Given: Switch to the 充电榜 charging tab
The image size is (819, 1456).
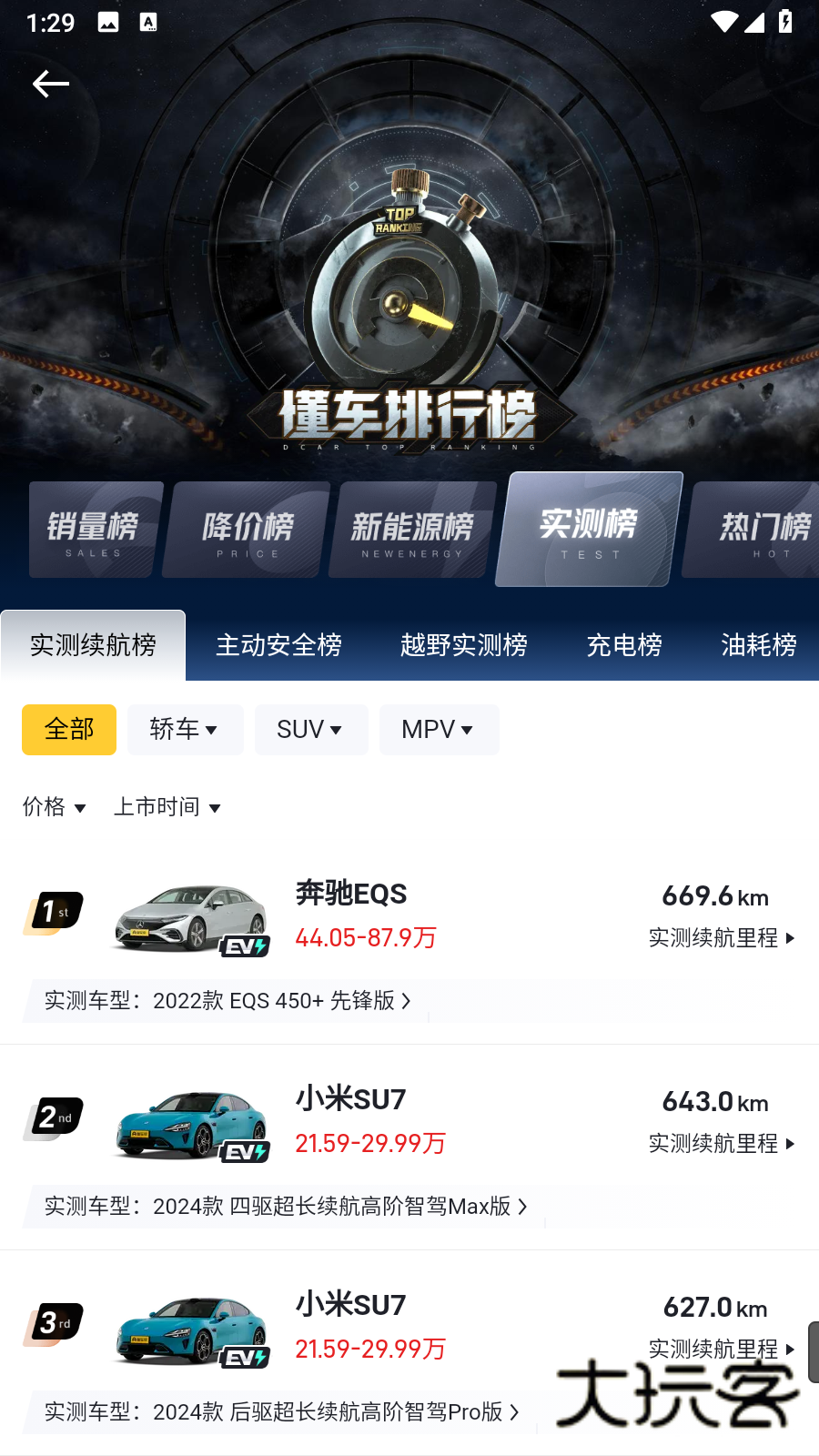Looking at the screenshot, I should [623, 645].
